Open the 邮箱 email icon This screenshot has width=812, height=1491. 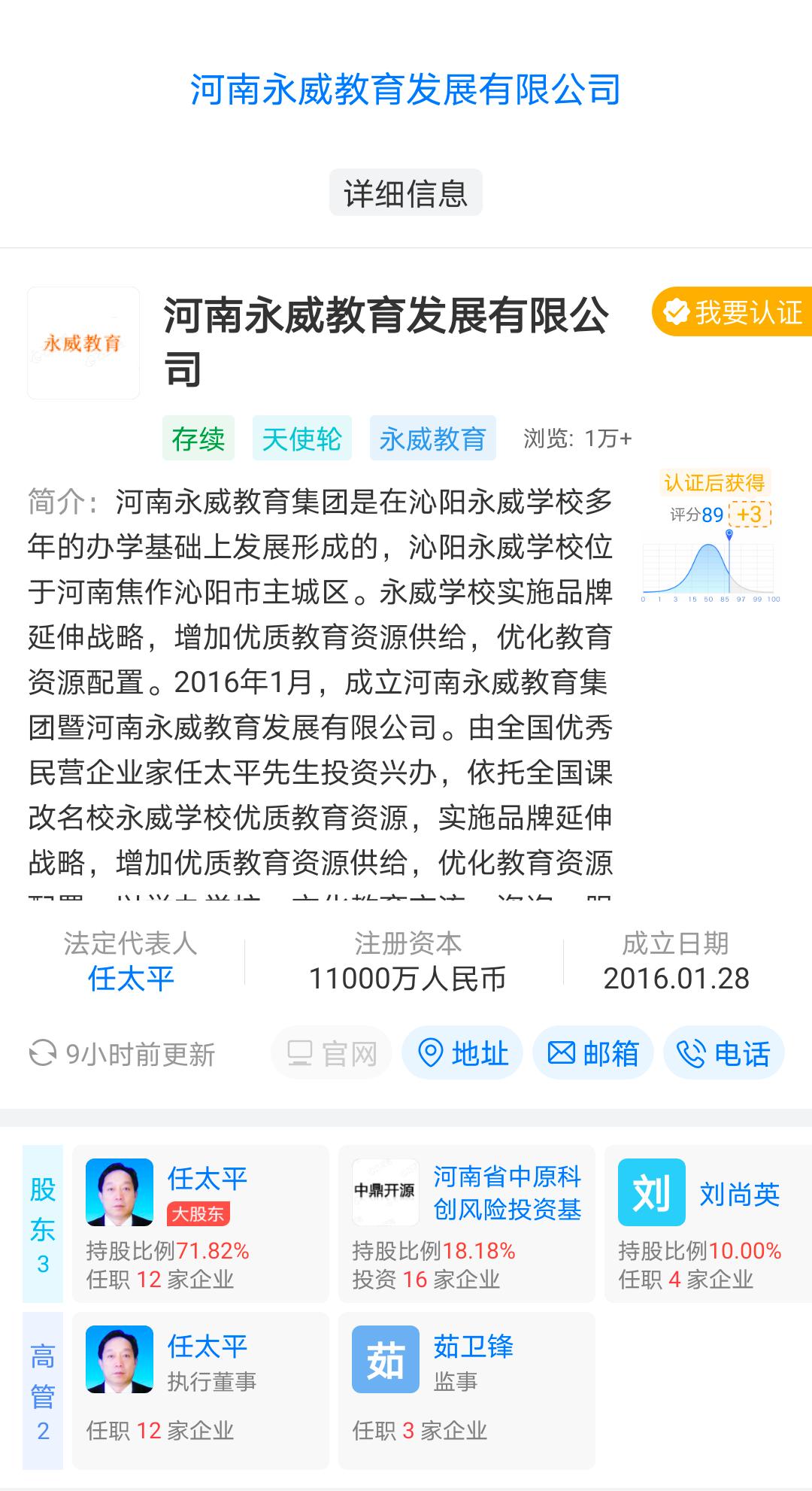click(x=561, y=1053)
